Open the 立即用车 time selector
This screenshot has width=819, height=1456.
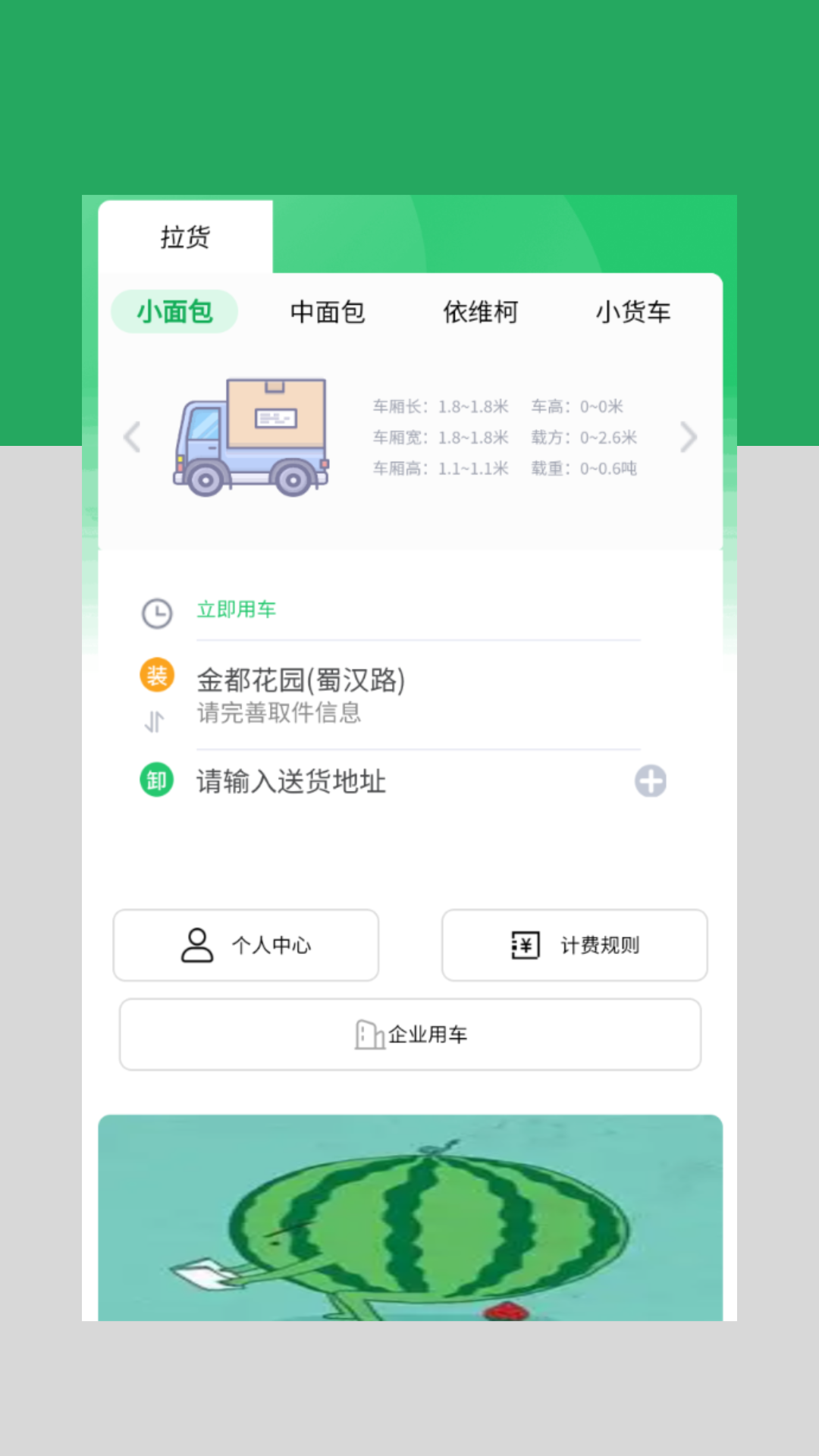236,610
